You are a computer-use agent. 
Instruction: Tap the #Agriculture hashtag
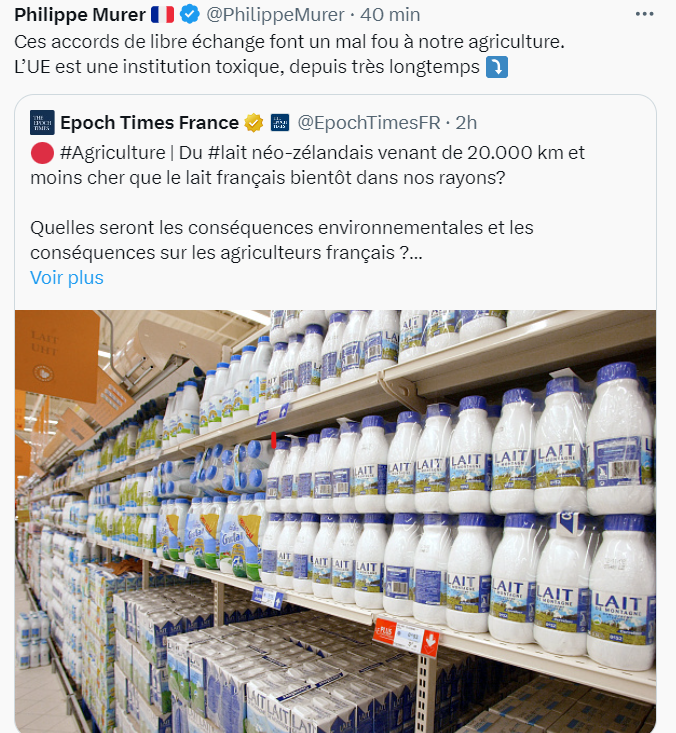pos(112,153)
